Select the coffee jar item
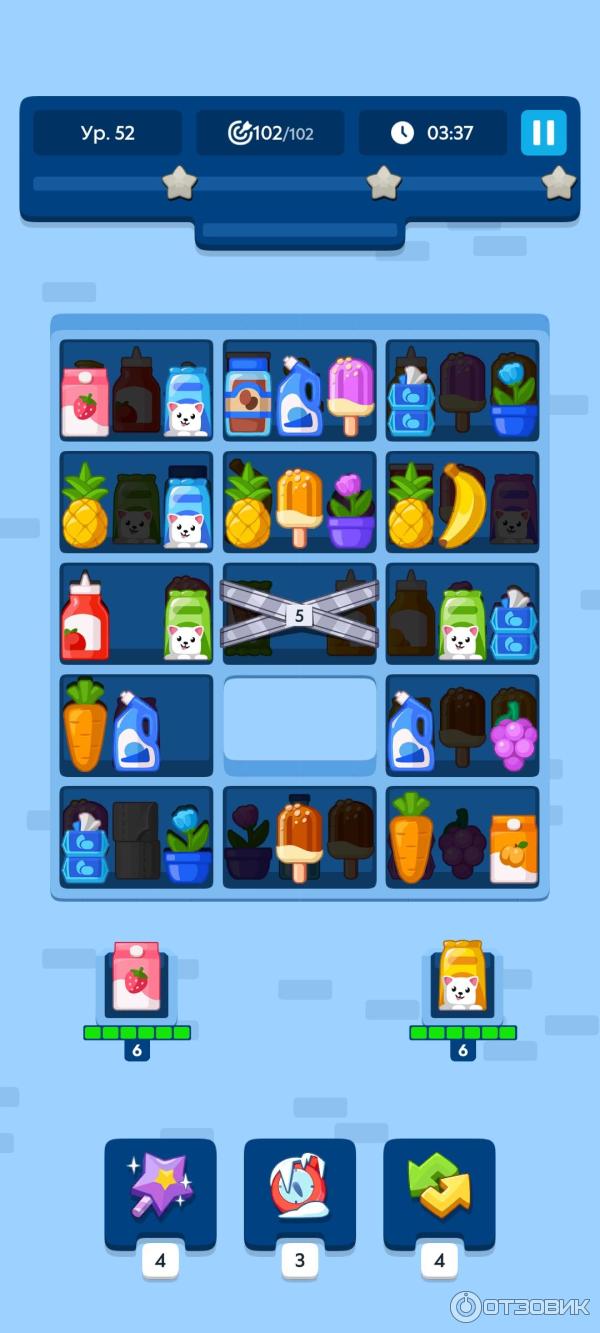 pyautogui.click(x=247, y=396)
